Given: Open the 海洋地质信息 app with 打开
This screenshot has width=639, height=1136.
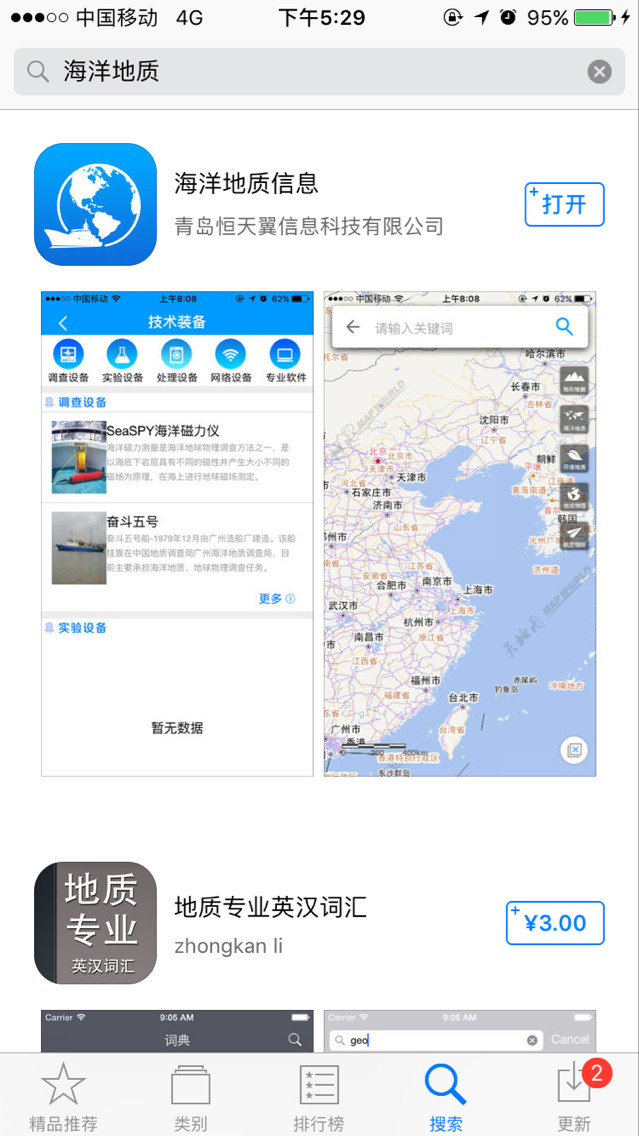Looking at the screenshot, I should 564,205.
